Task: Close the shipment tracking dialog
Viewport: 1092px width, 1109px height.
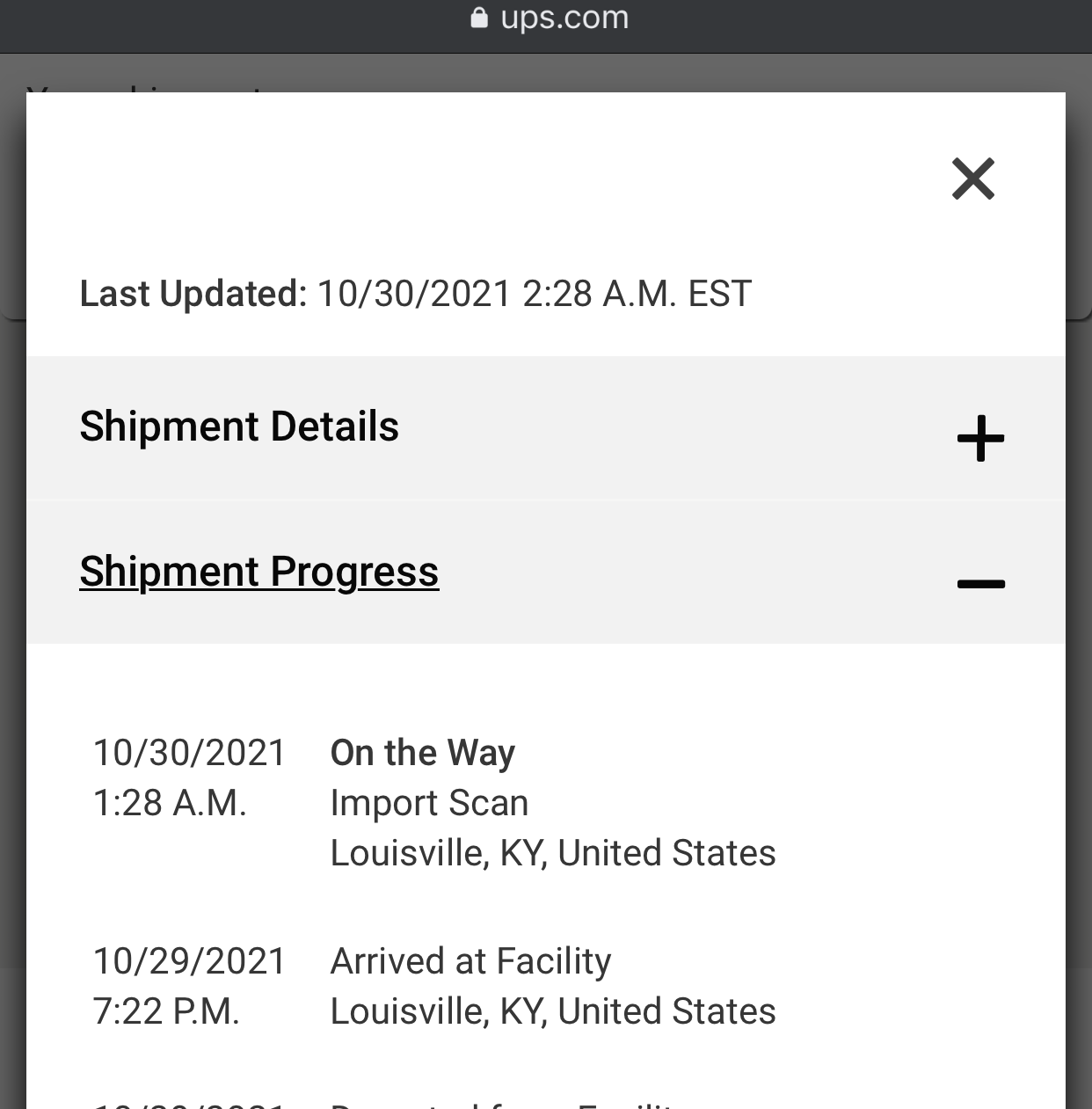Action: tap(972, 179)
